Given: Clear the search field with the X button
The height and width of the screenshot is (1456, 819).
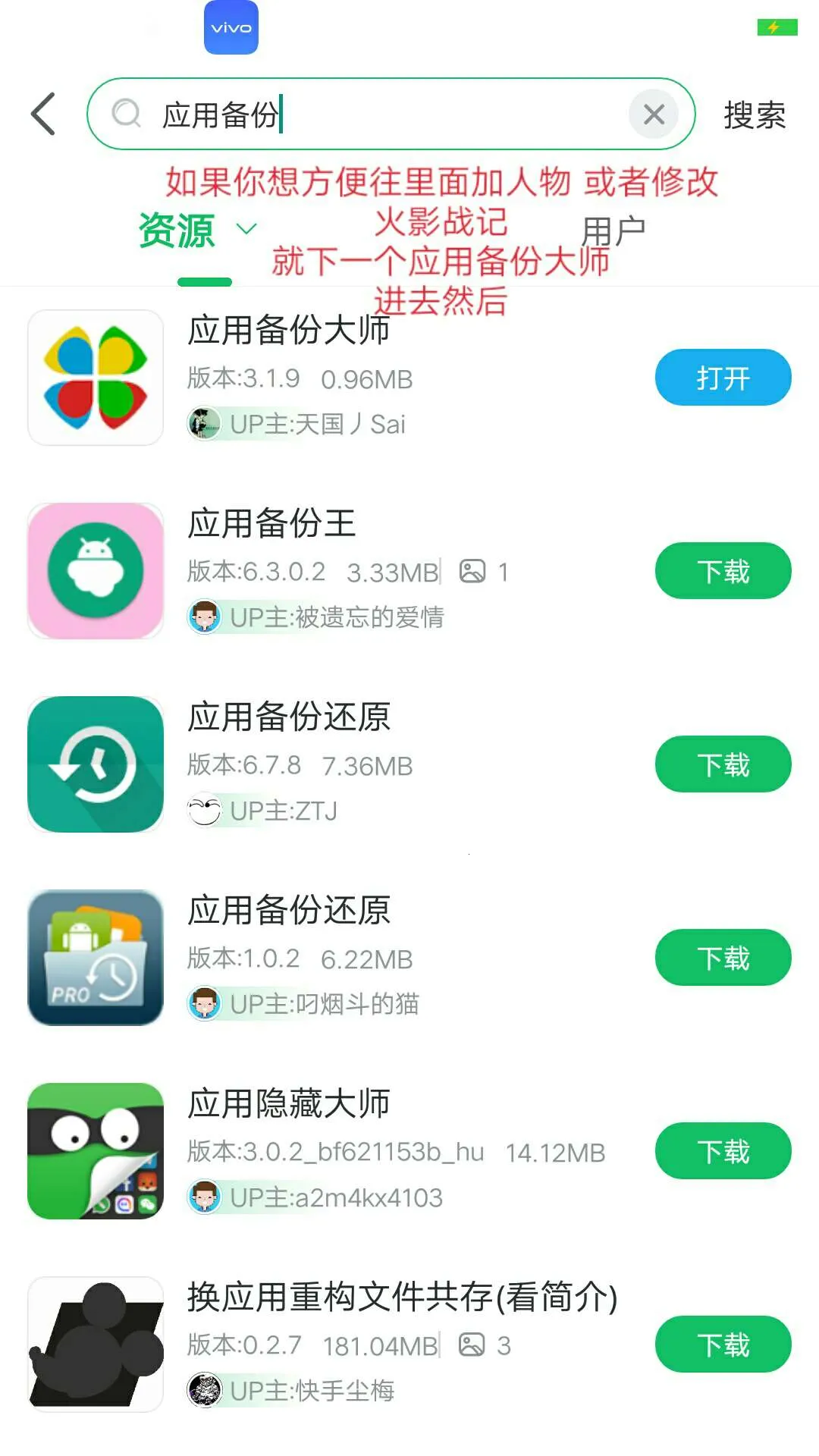Looking at the screenshot, I should (x=653, y=114).
